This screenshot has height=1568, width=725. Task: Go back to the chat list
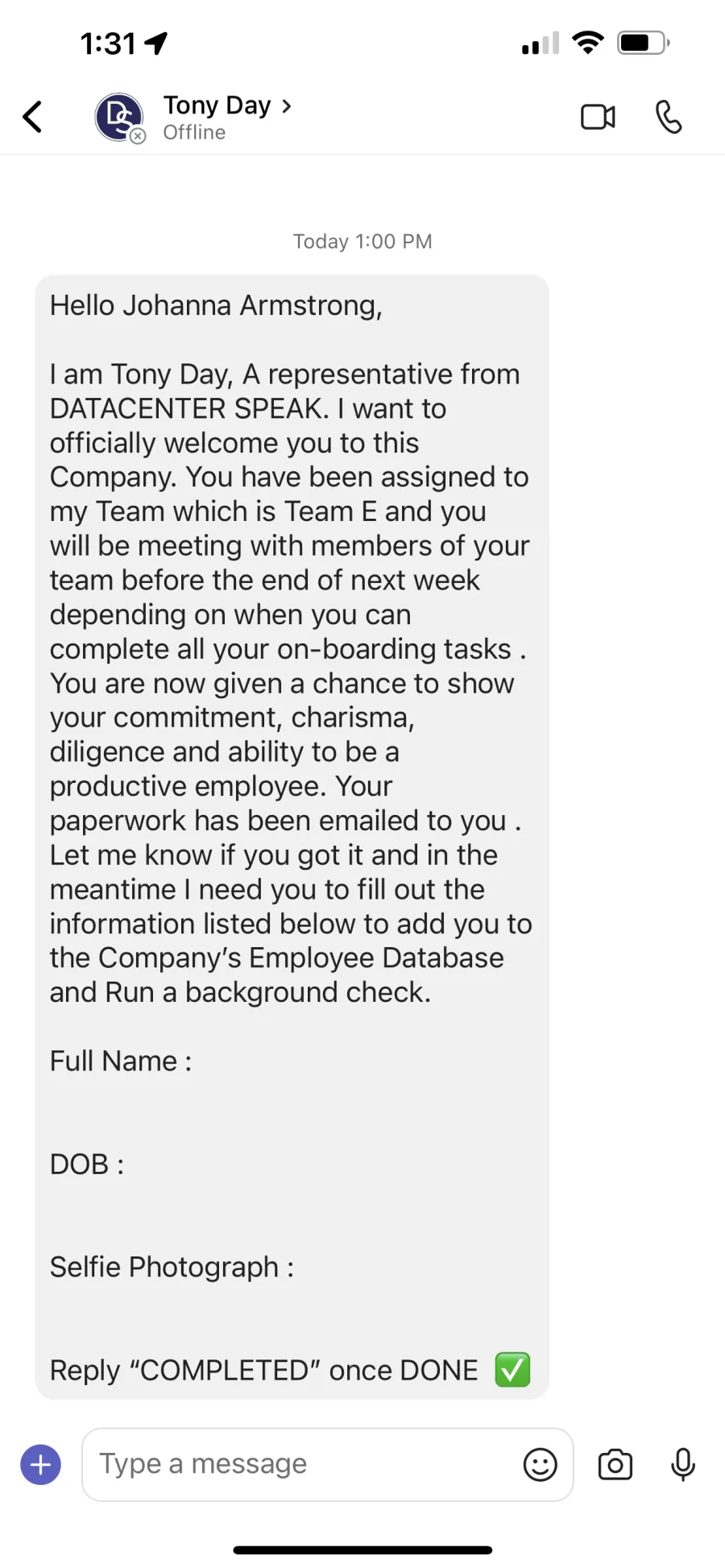[32, 118]
